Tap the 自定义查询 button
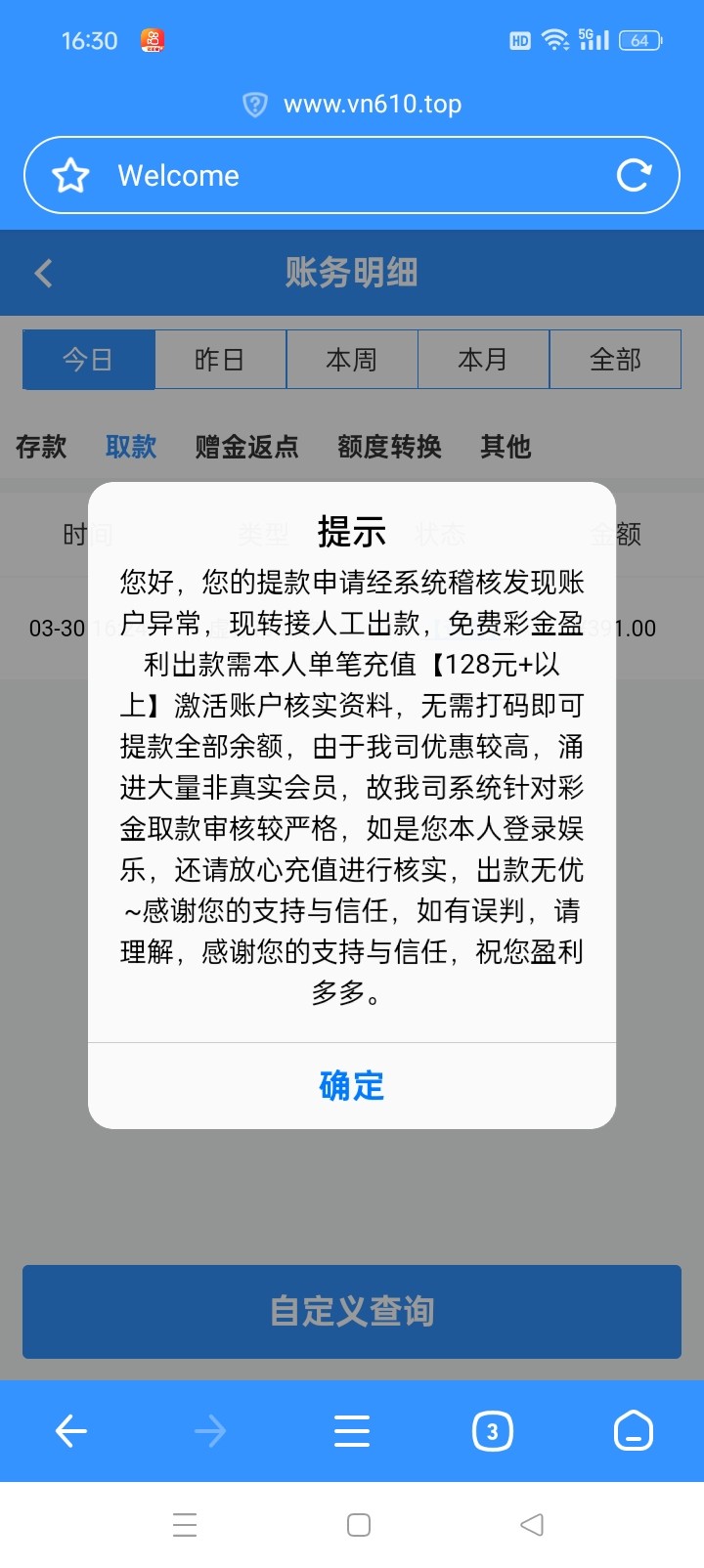704x1568 pixels. coord(351,1312)
